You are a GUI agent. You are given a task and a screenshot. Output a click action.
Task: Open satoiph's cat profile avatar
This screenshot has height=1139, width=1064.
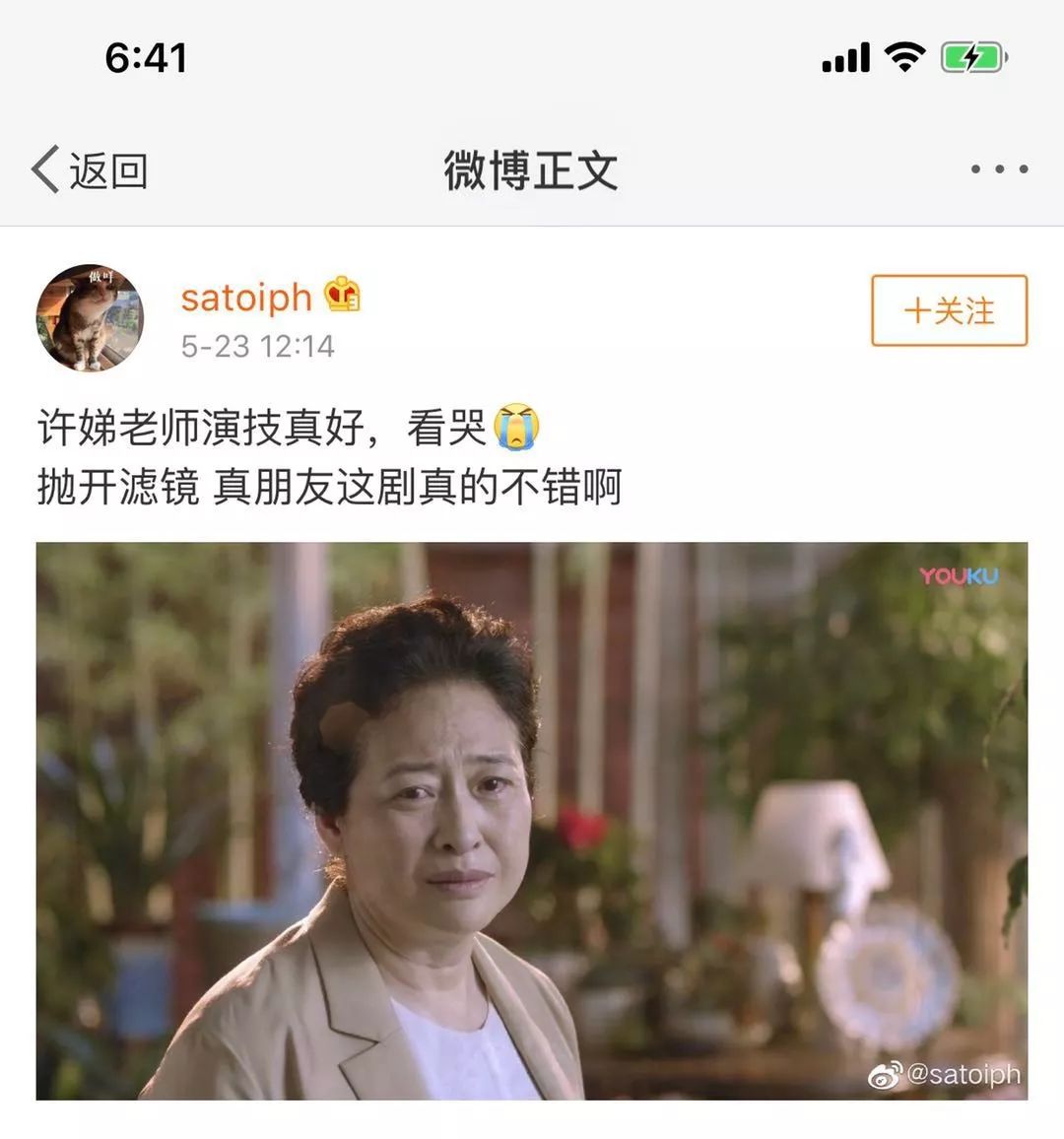tap(90, 317)
